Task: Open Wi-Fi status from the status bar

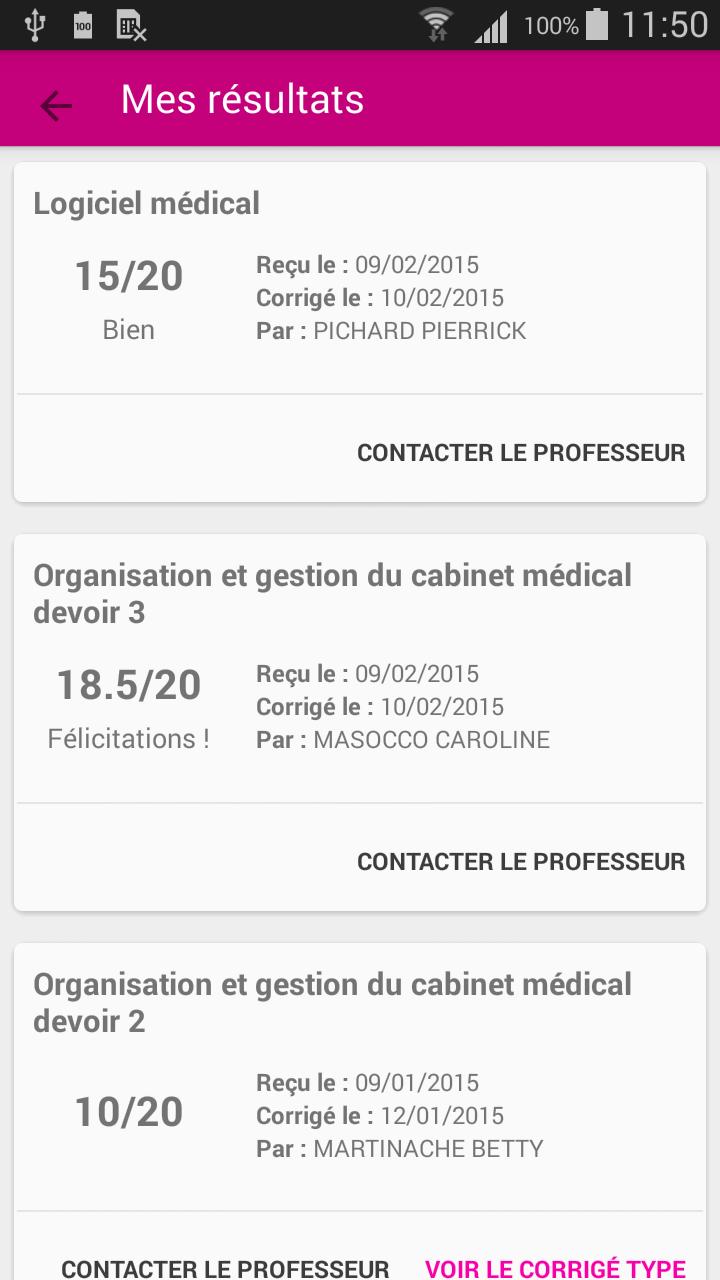Action: [440, 24]
